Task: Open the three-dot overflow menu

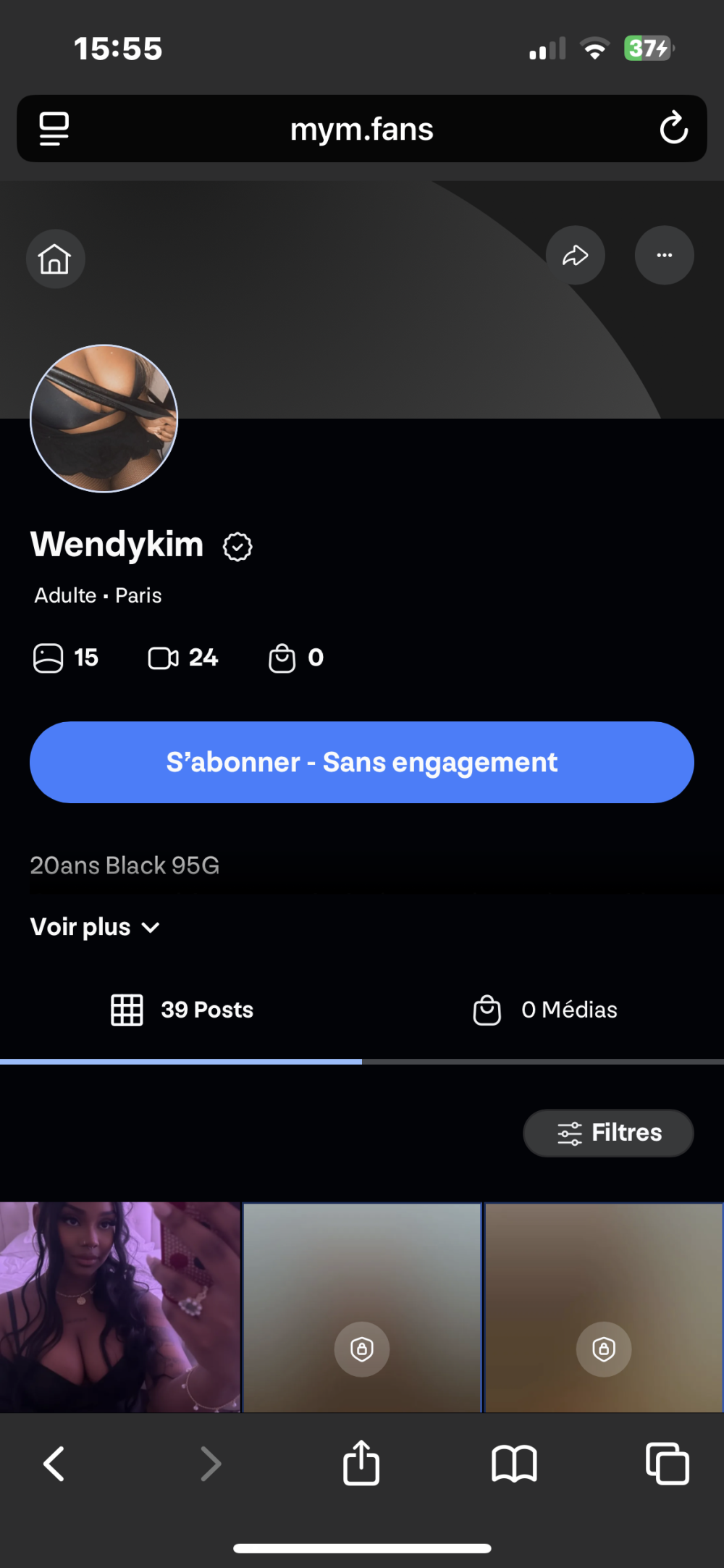Action: tap(664, 256)
